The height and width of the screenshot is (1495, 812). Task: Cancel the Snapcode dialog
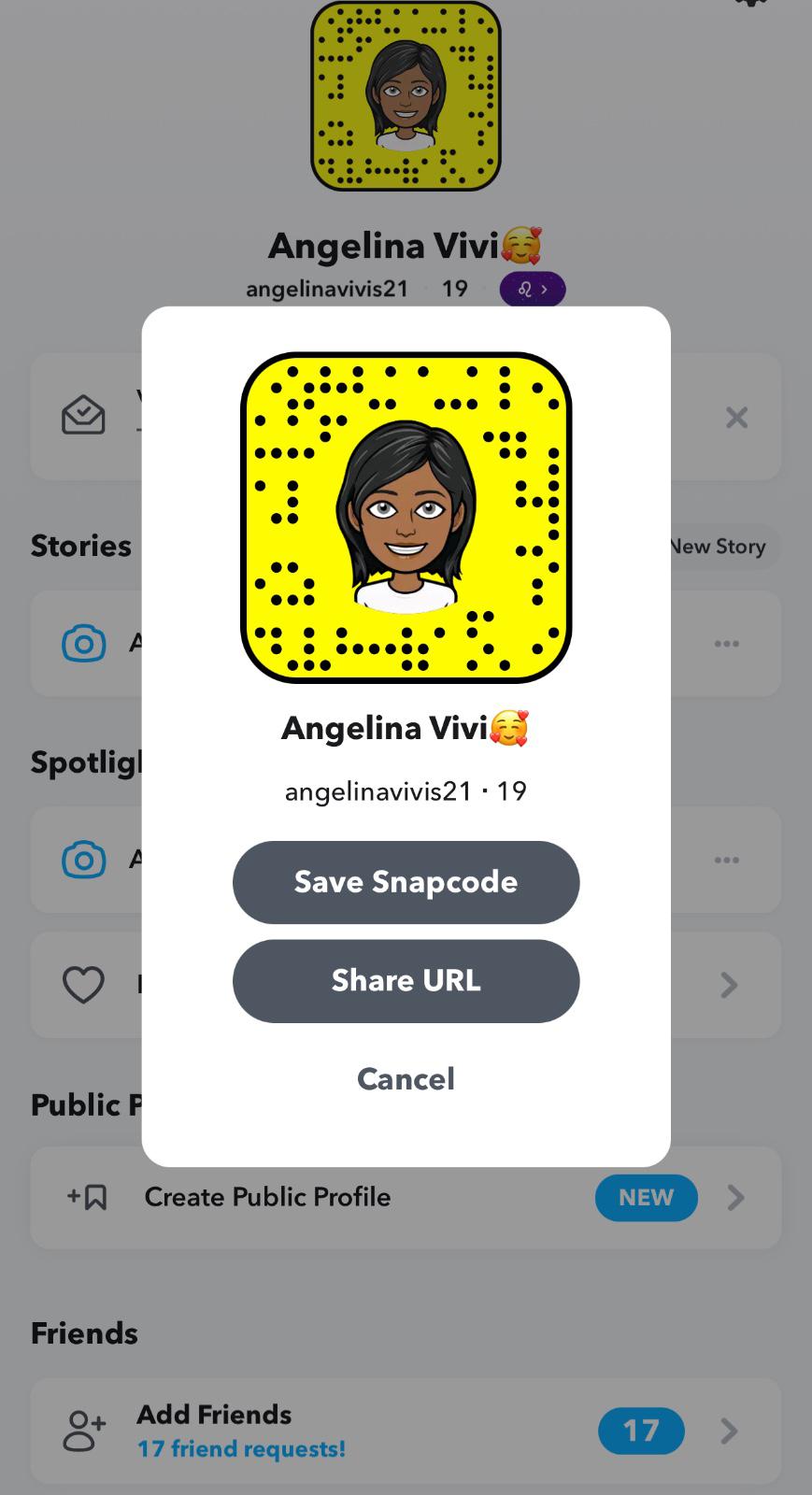click(406, 1079)
